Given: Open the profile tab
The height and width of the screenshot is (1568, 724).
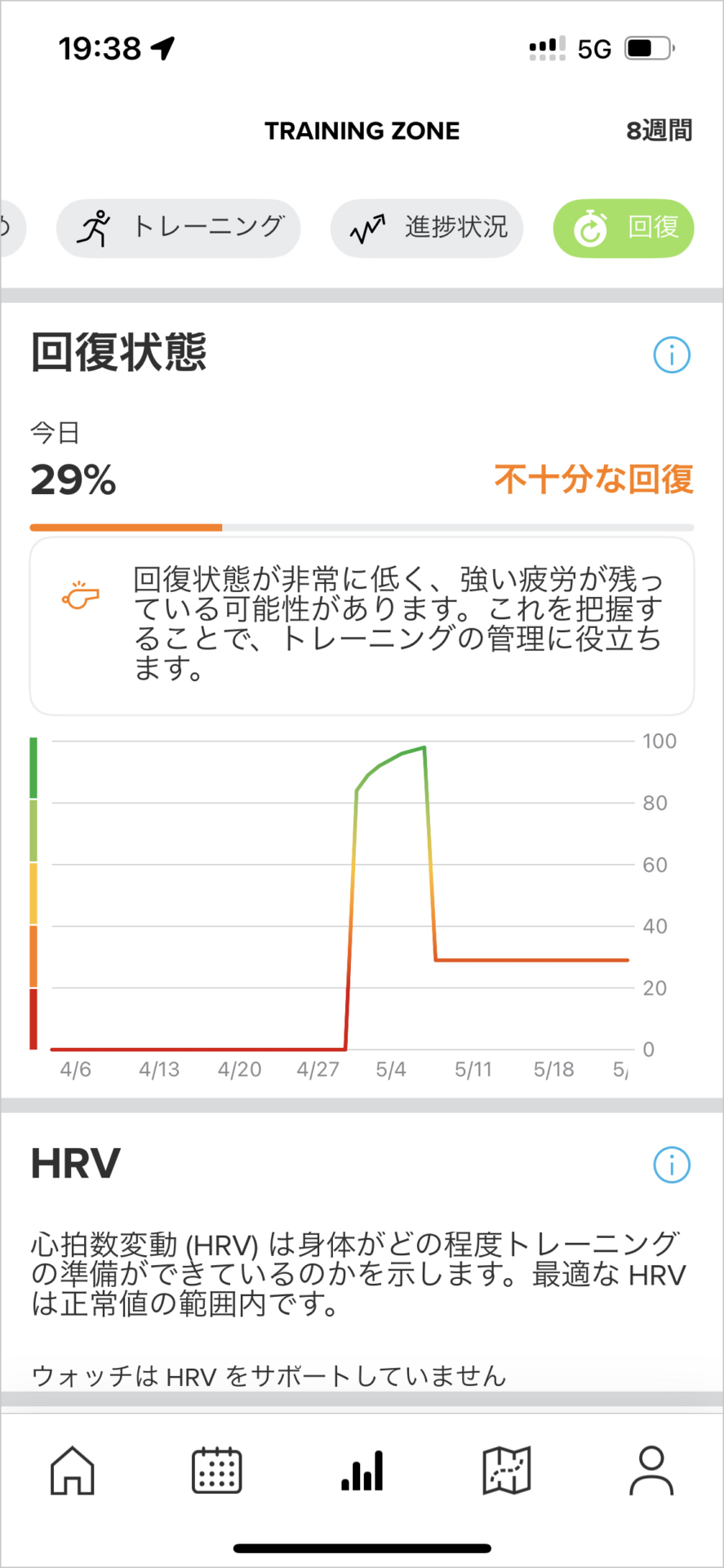Looking at the screenshot, I should [x=651, y=1470].
